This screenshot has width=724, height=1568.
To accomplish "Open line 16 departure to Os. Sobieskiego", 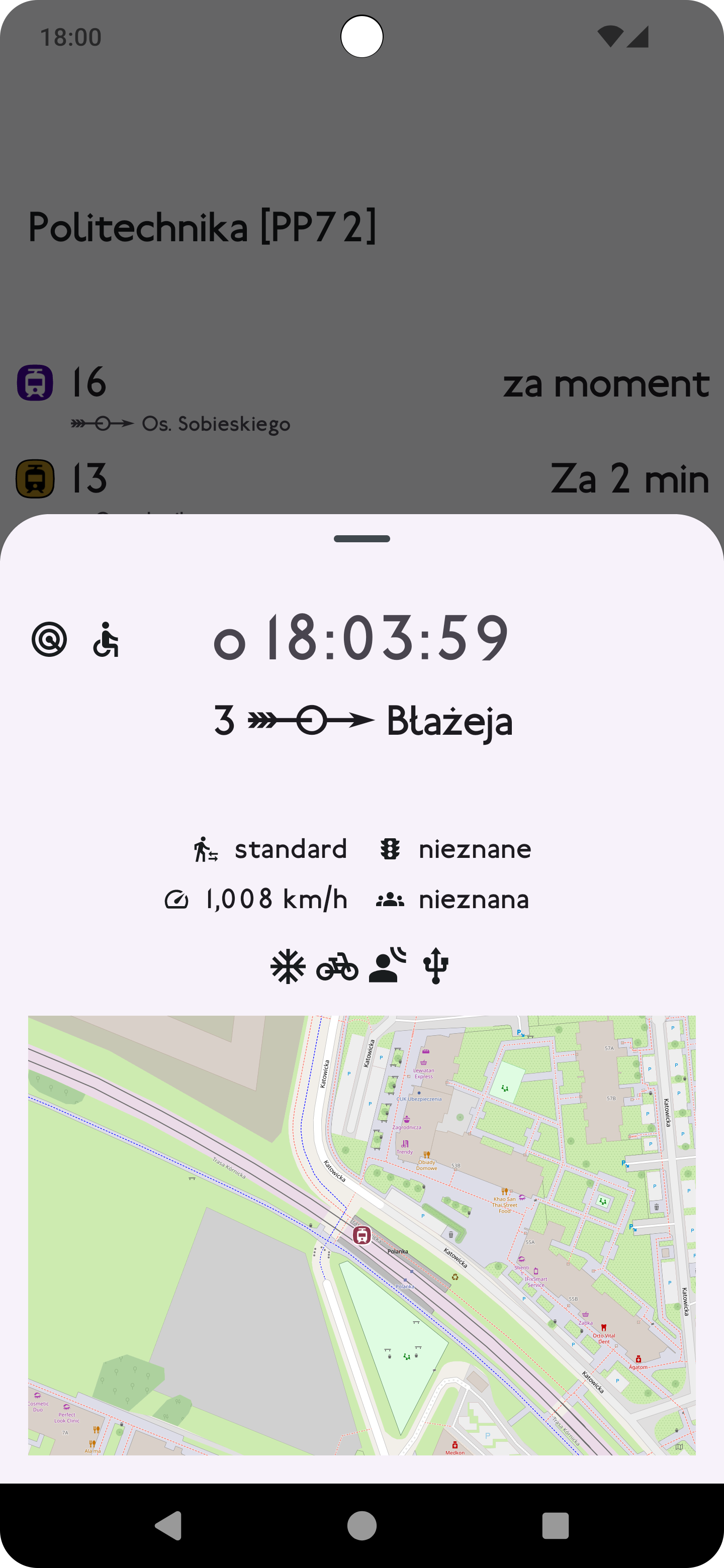I will coord(361,398).
